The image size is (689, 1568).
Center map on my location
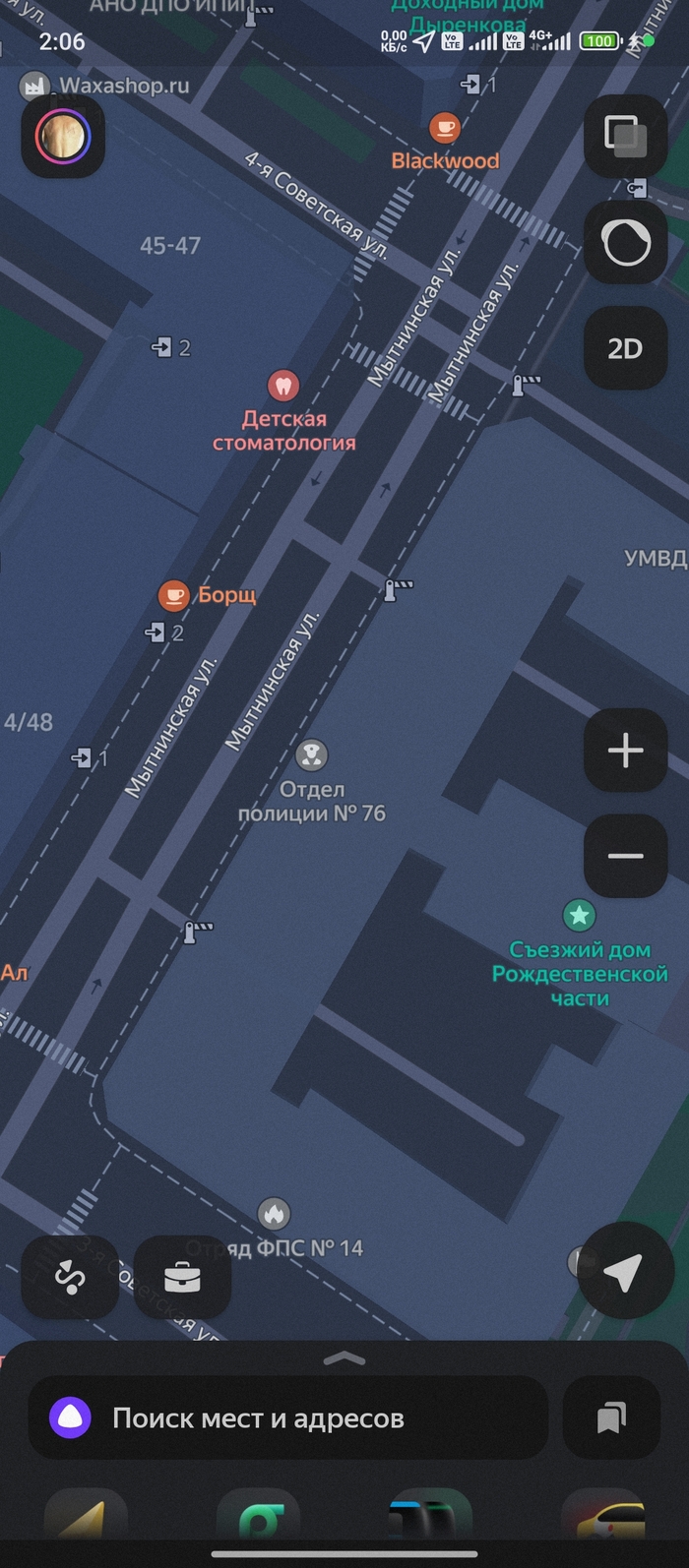tap(623, 1271)
